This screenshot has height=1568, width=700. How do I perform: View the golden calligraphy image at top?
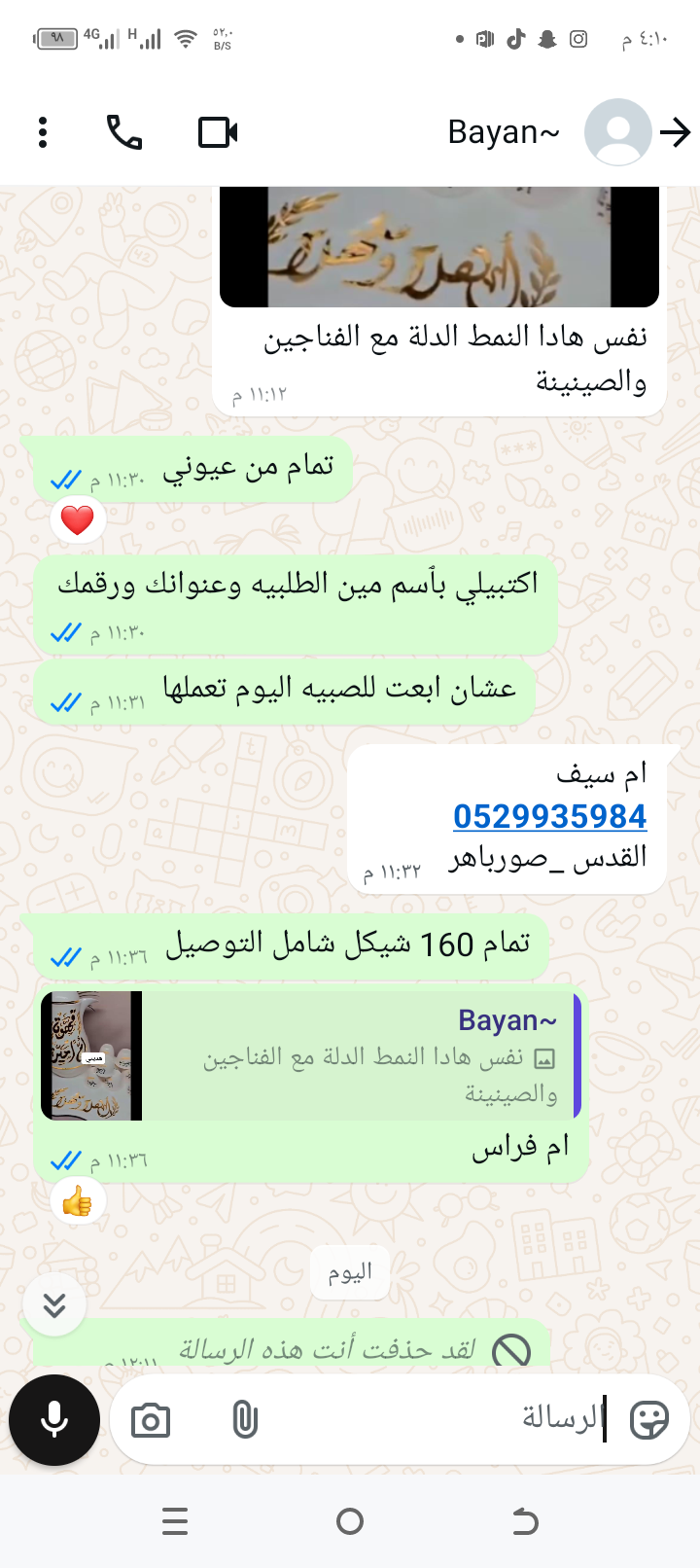tap(439, 247)
